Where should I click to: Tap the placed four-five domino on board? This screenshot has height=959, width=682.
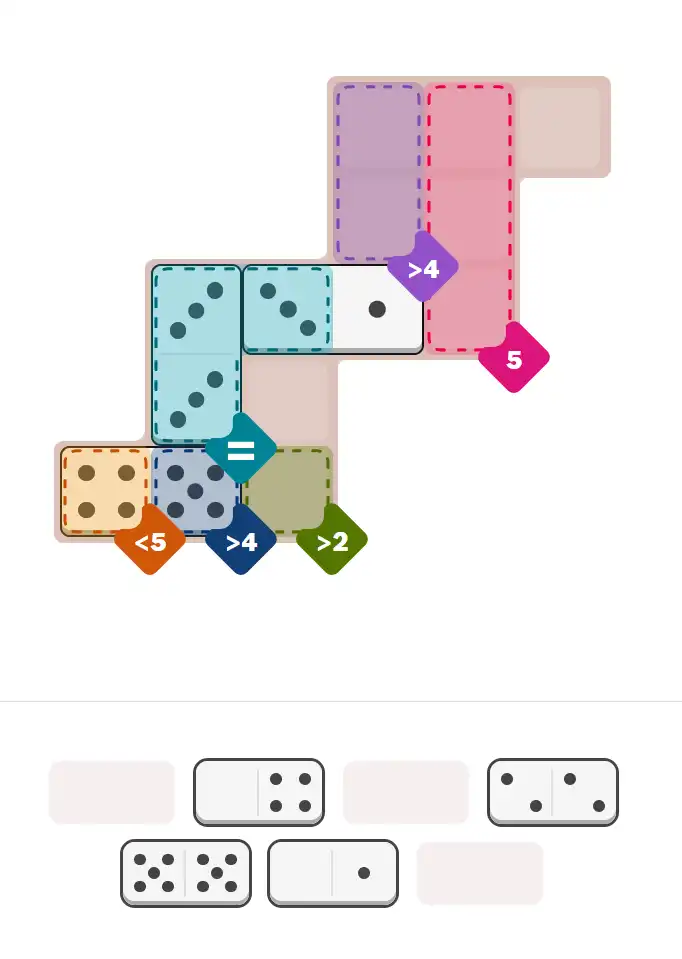[150, 490]
